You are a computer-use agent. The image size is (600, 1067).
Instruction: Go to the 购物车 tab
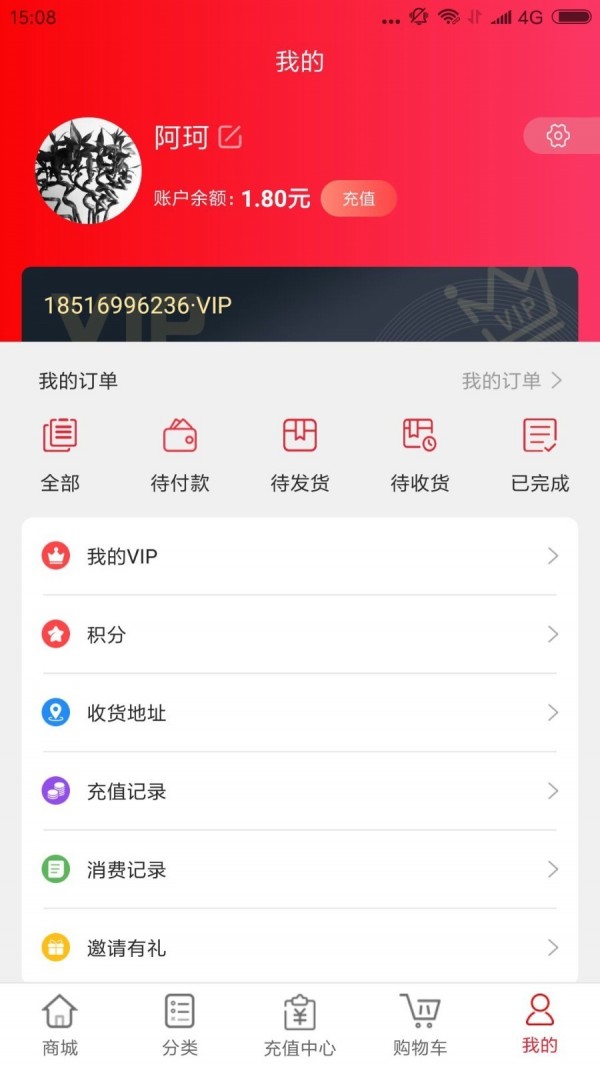tap(420, 1025)
